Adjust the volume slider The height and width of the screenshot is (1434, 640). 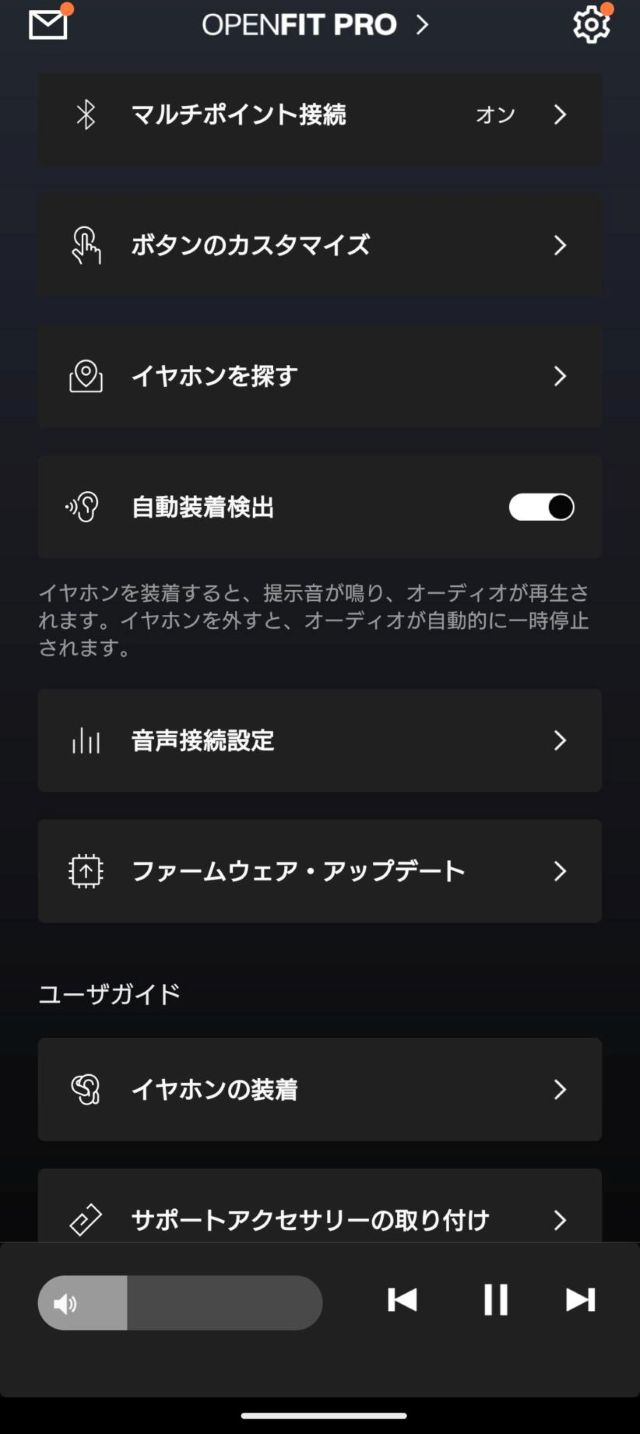click(180, 1302)
